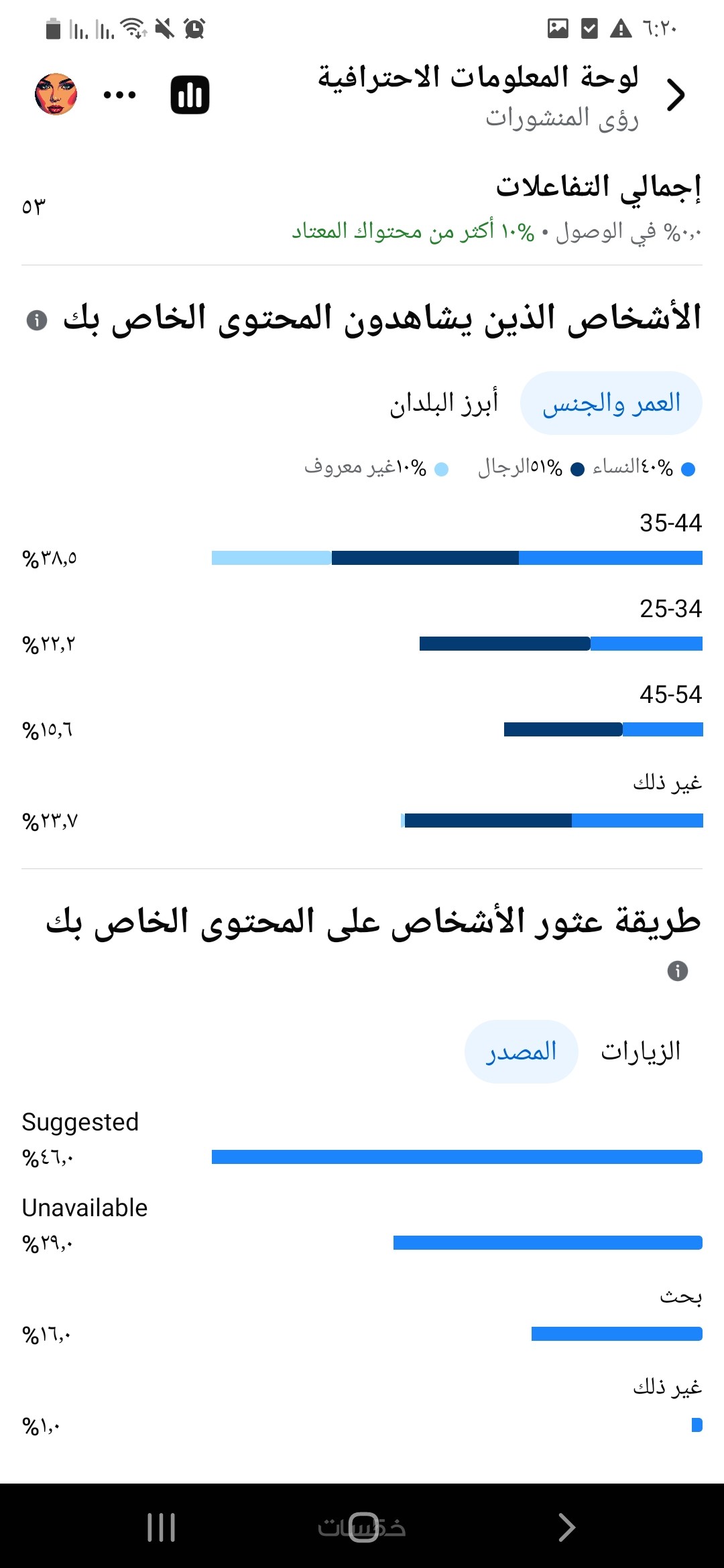Open the three-dot overflow menu
The image size is (724, 1568).
pyautogui.click(x=119, y=95)
